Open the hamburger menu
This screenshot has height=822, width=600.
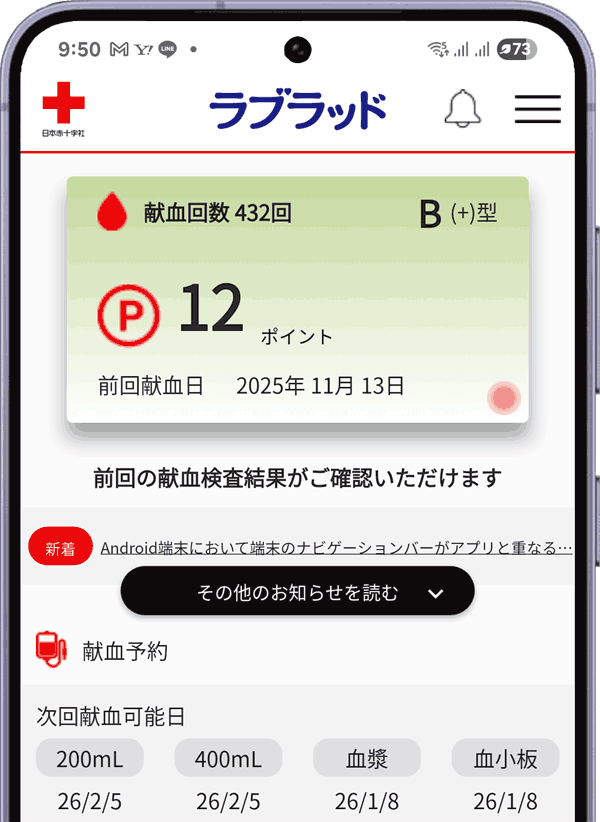[537, 108]
